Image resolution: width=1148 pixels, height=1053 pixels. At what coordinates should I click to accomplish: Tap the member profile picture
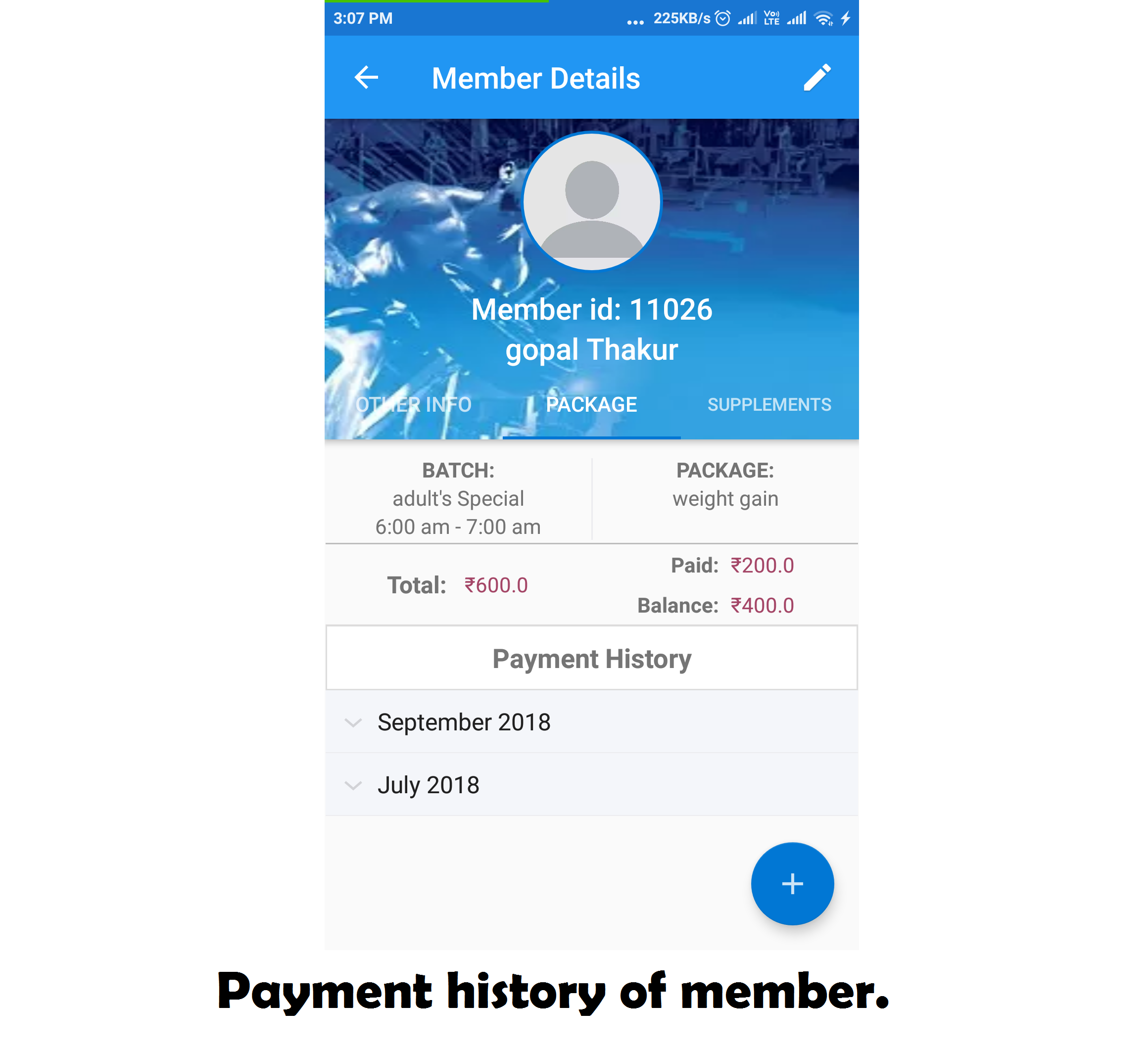coord(591,202)
